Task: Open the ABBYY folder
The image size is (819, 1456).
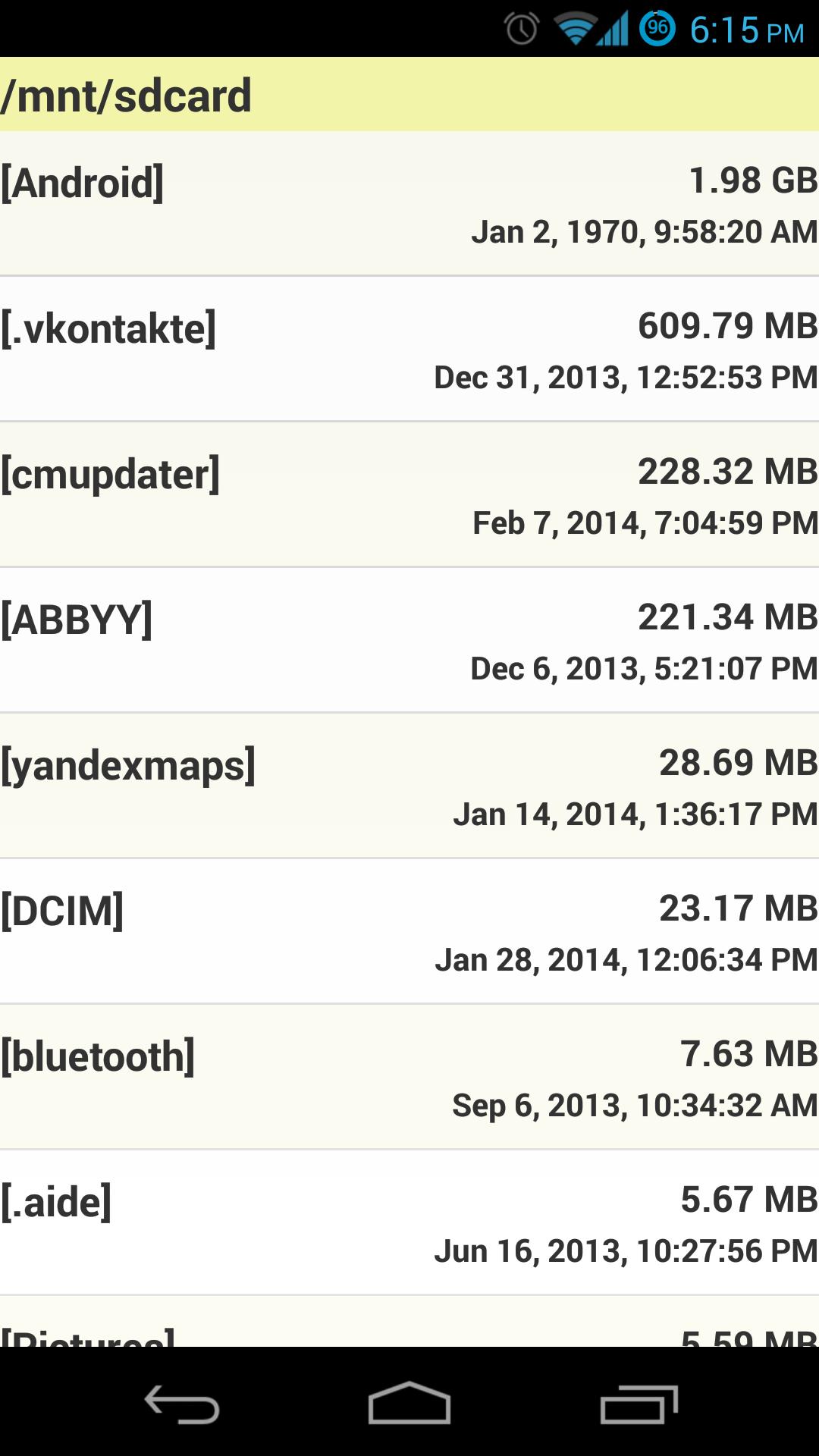Action: (409, 641)
